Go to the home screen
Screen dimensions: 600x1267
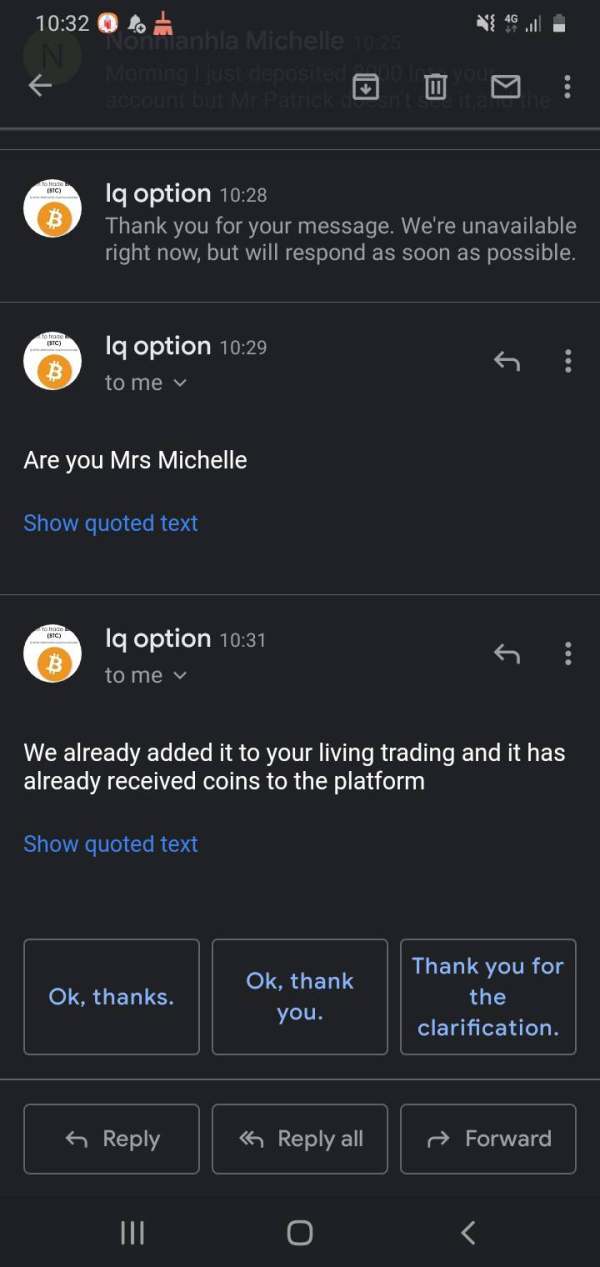[300, 1233]
